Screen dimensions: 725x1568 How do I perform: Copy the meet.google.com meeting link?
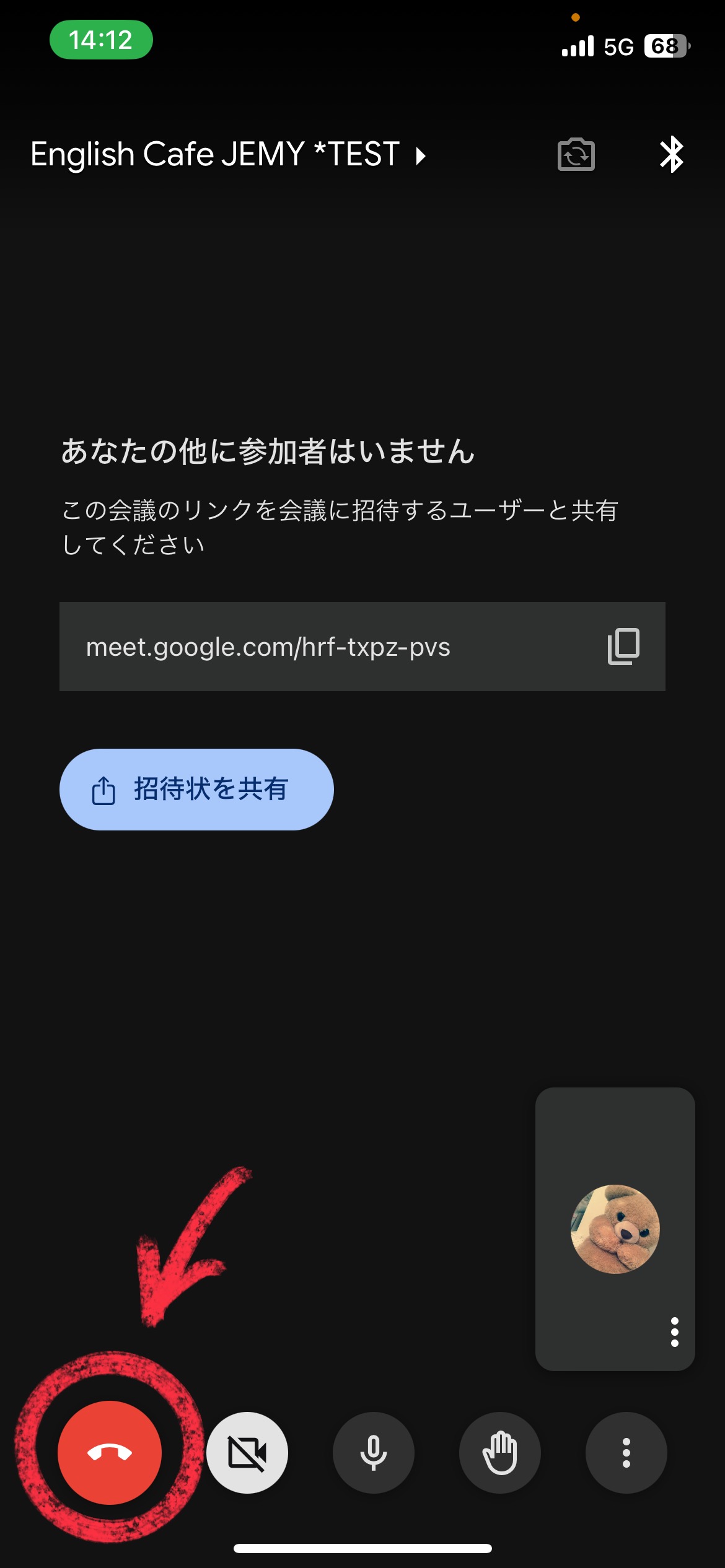623,647
